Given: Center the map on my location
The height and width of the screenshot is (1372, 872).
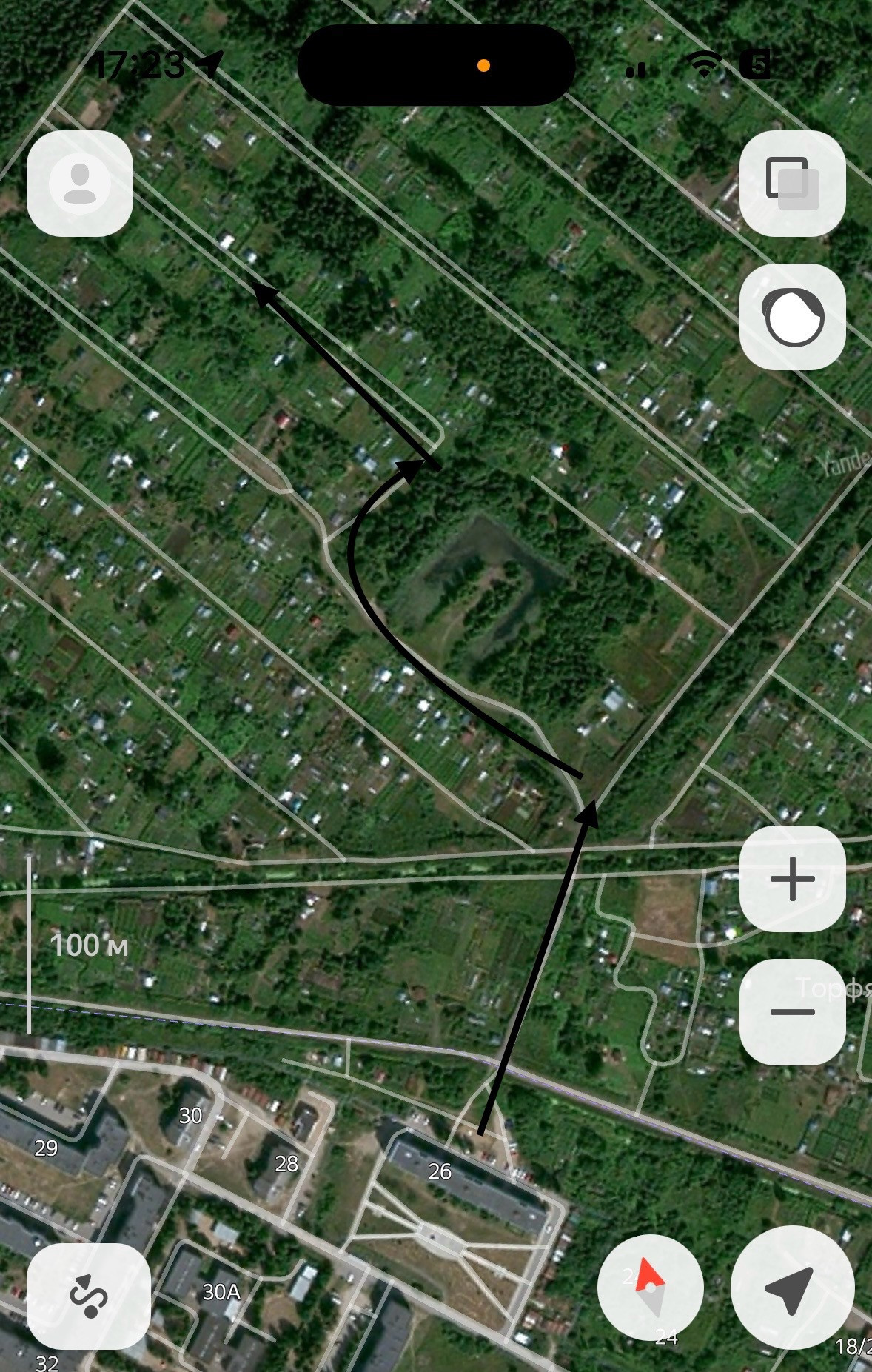Looking at the screenshot, I should click(791, 1288).
